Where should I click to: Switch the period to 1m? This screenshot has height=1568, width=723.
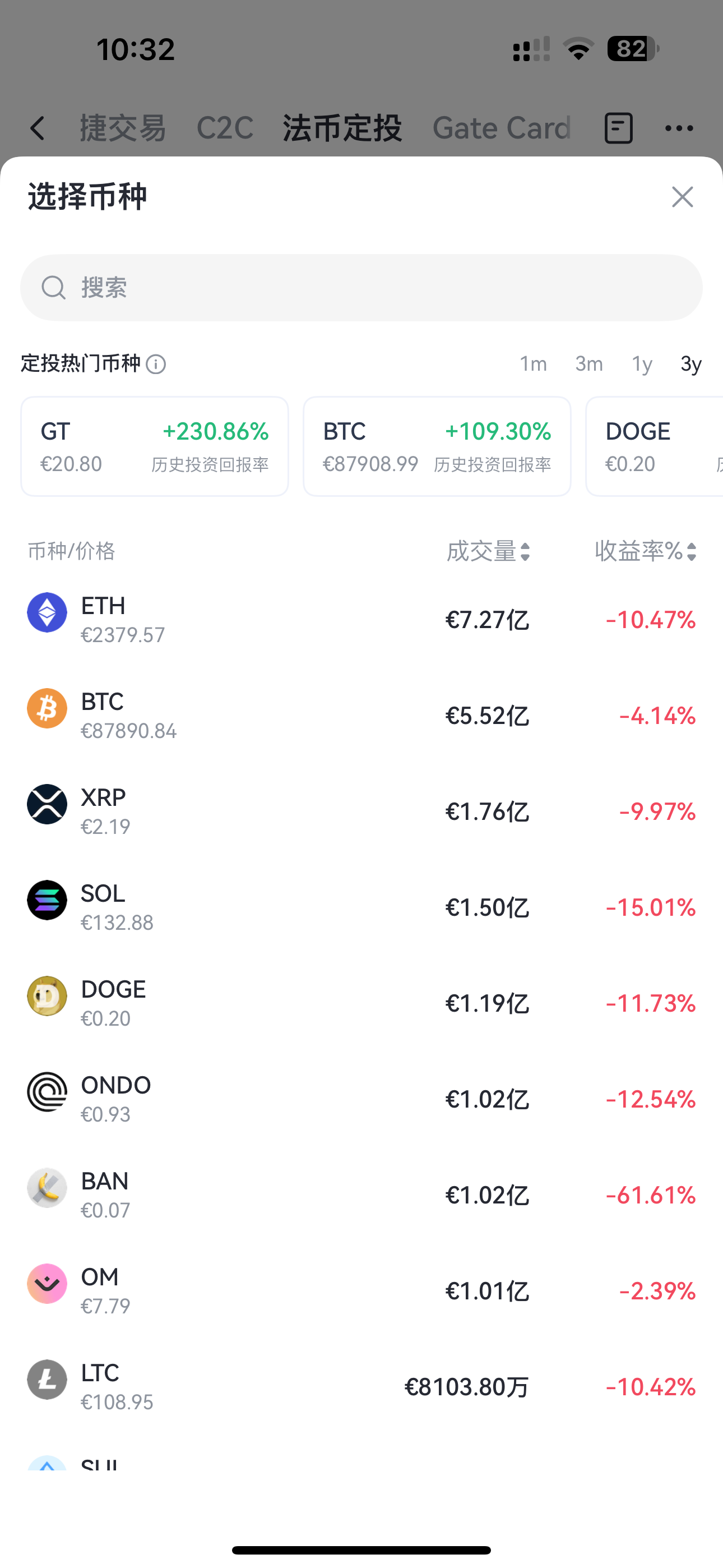tap(533, 364)
